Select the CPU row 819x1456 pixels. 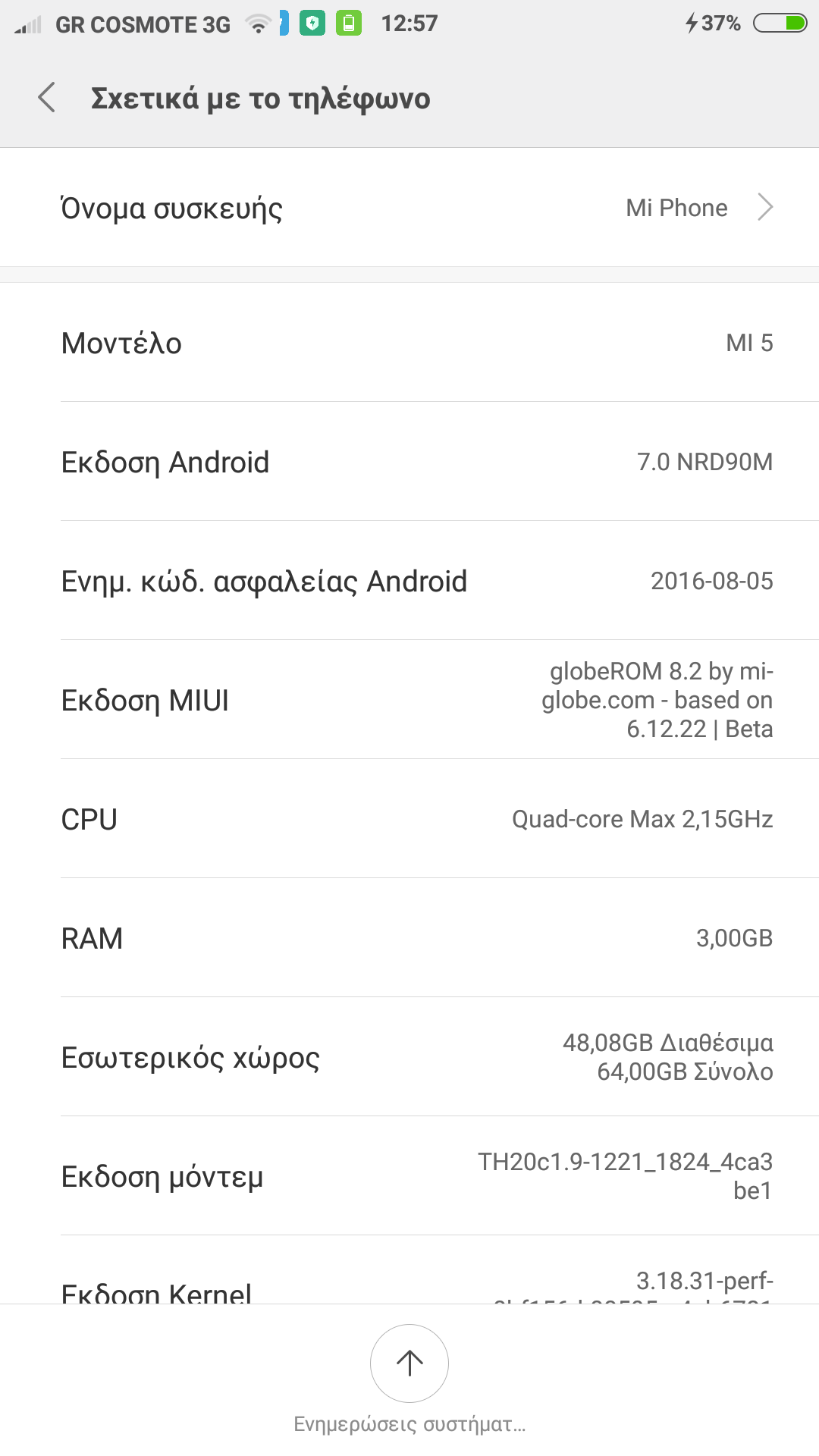point(409,819)
